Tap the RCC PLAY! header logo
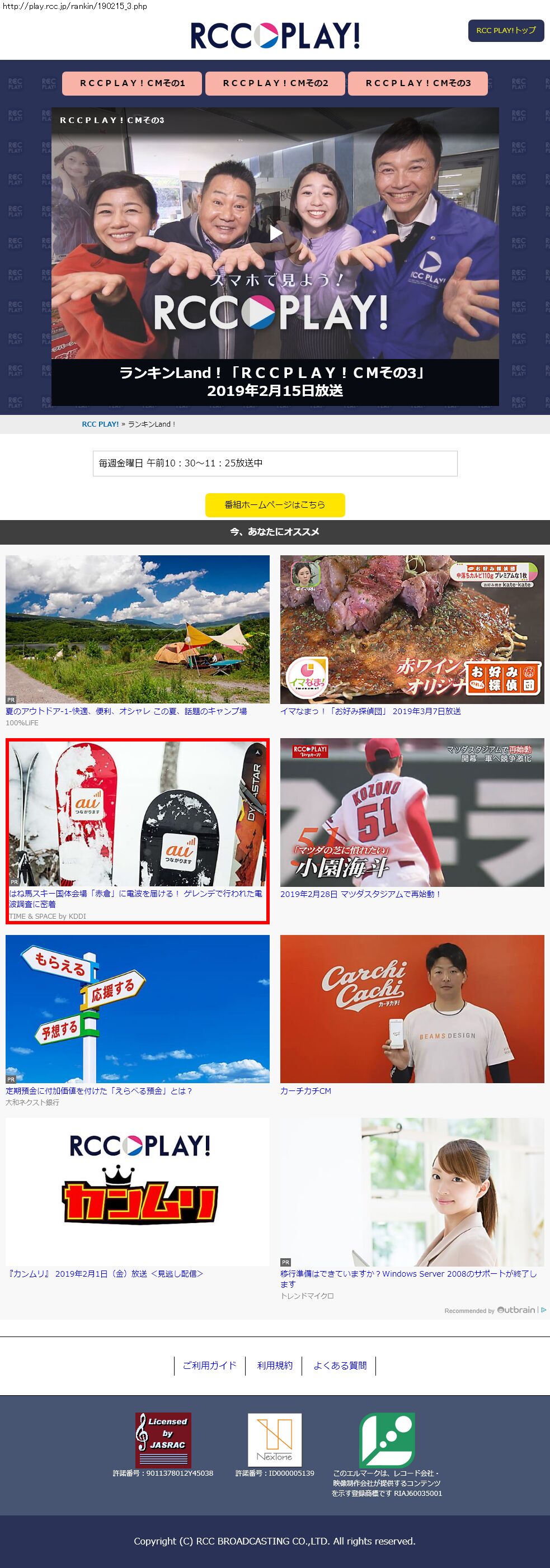 275,35
